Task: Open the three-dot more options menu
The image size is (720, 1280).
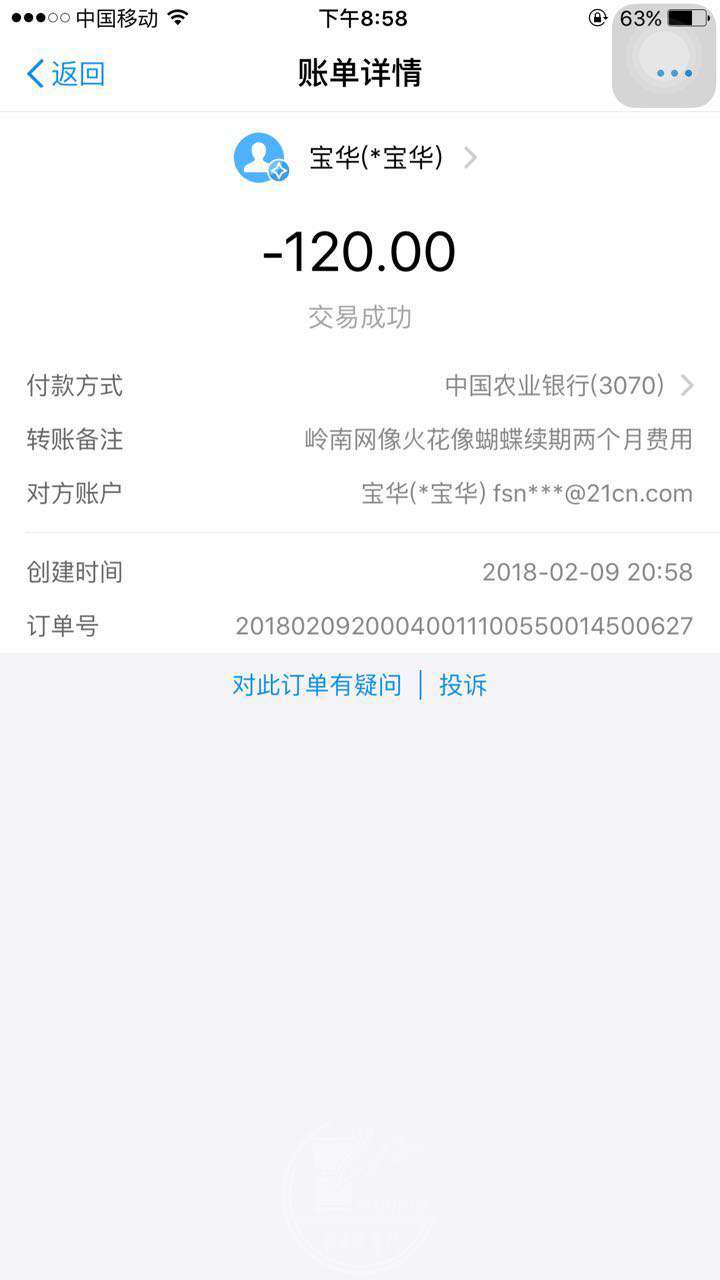Action: point(674,73)
